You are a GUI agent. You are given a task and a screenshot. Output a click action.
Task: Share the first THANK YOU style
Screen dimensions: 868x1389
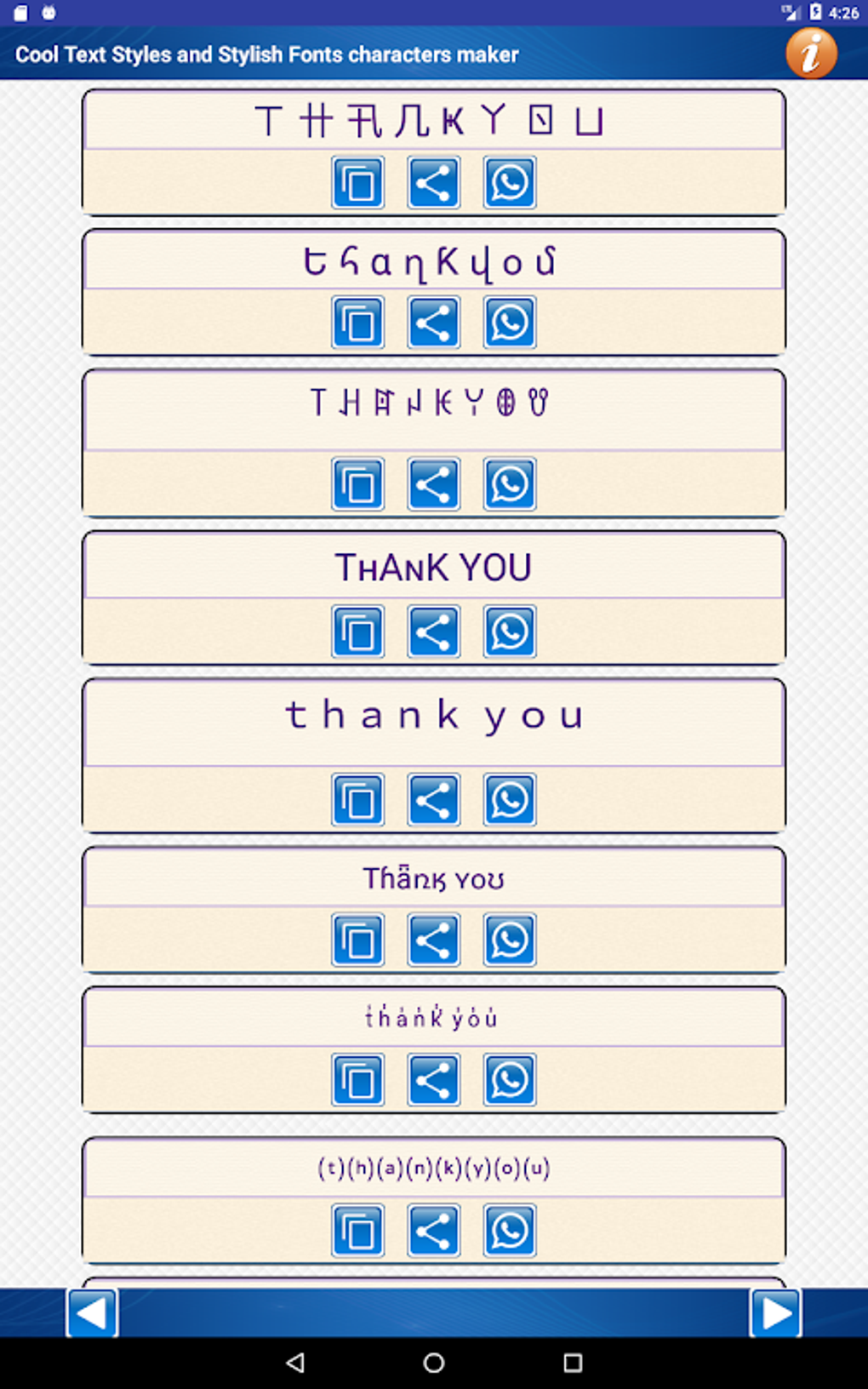(433, 182)
